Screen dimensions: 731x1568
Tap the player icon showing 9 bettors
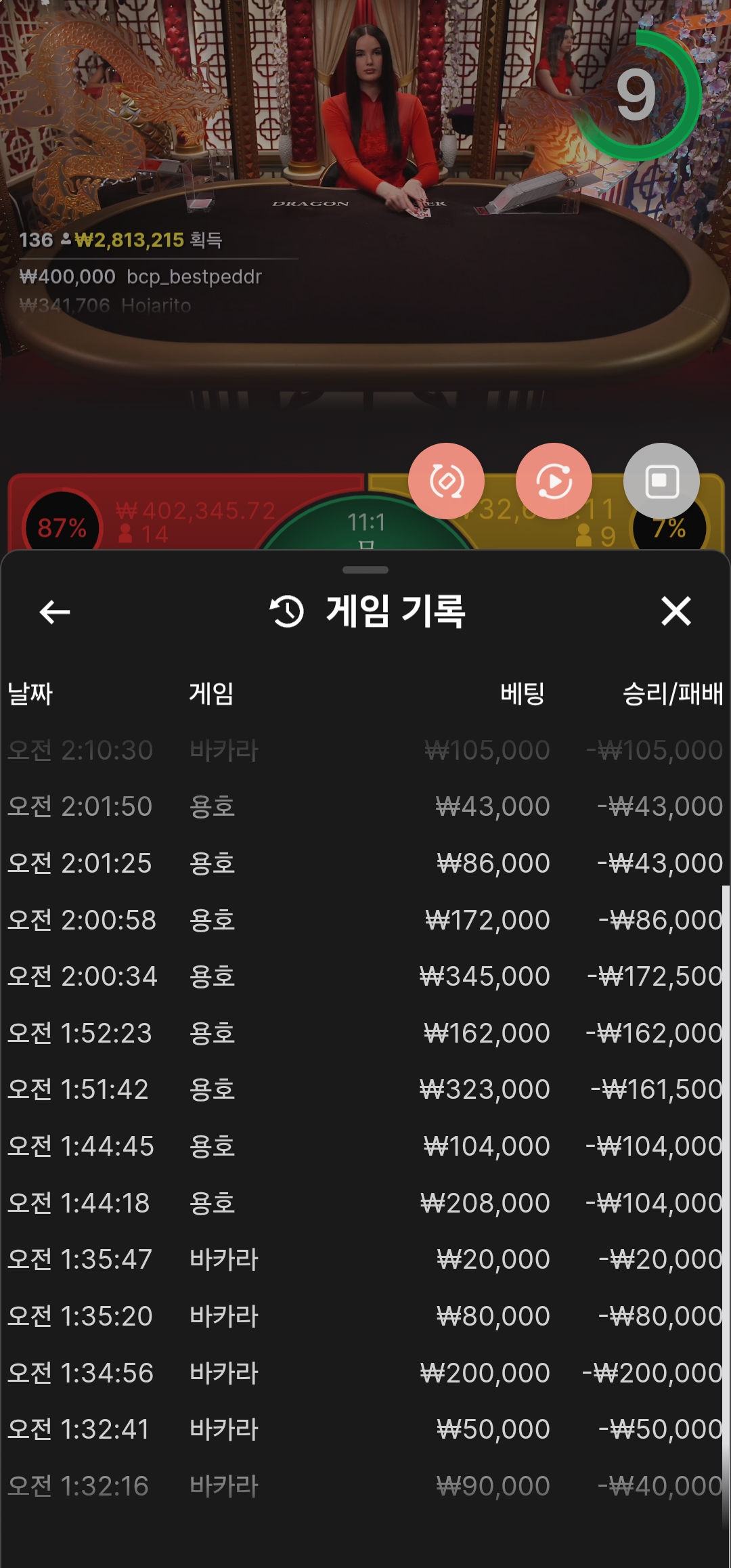[x=584, y=534]
